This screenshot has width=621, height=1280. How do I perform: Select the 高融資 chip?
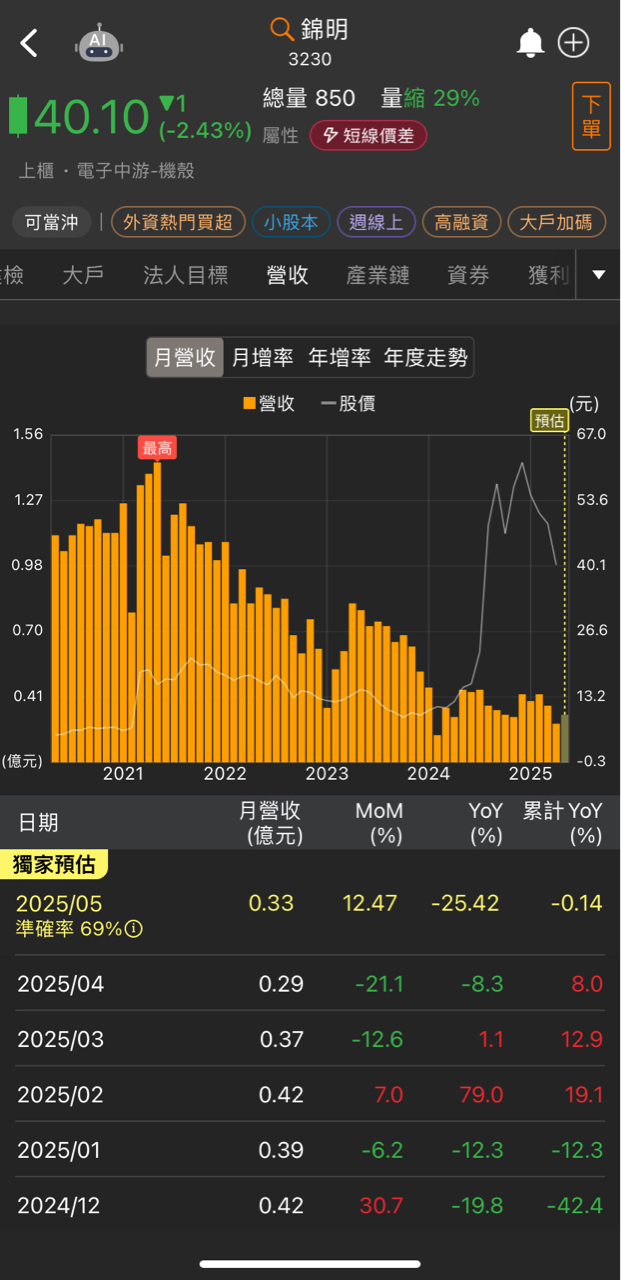[461, 222]
